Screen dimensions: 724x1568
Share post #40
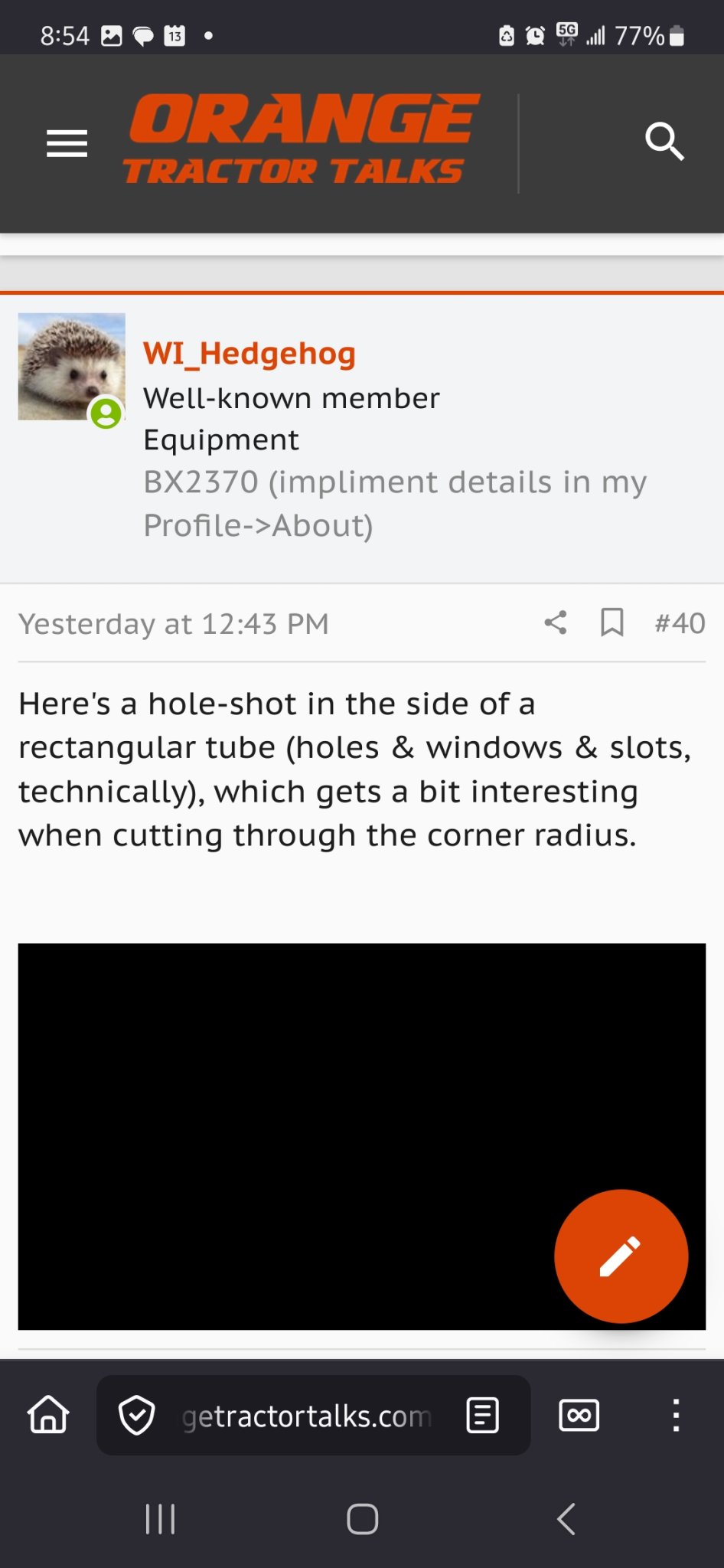click(556, 622)
